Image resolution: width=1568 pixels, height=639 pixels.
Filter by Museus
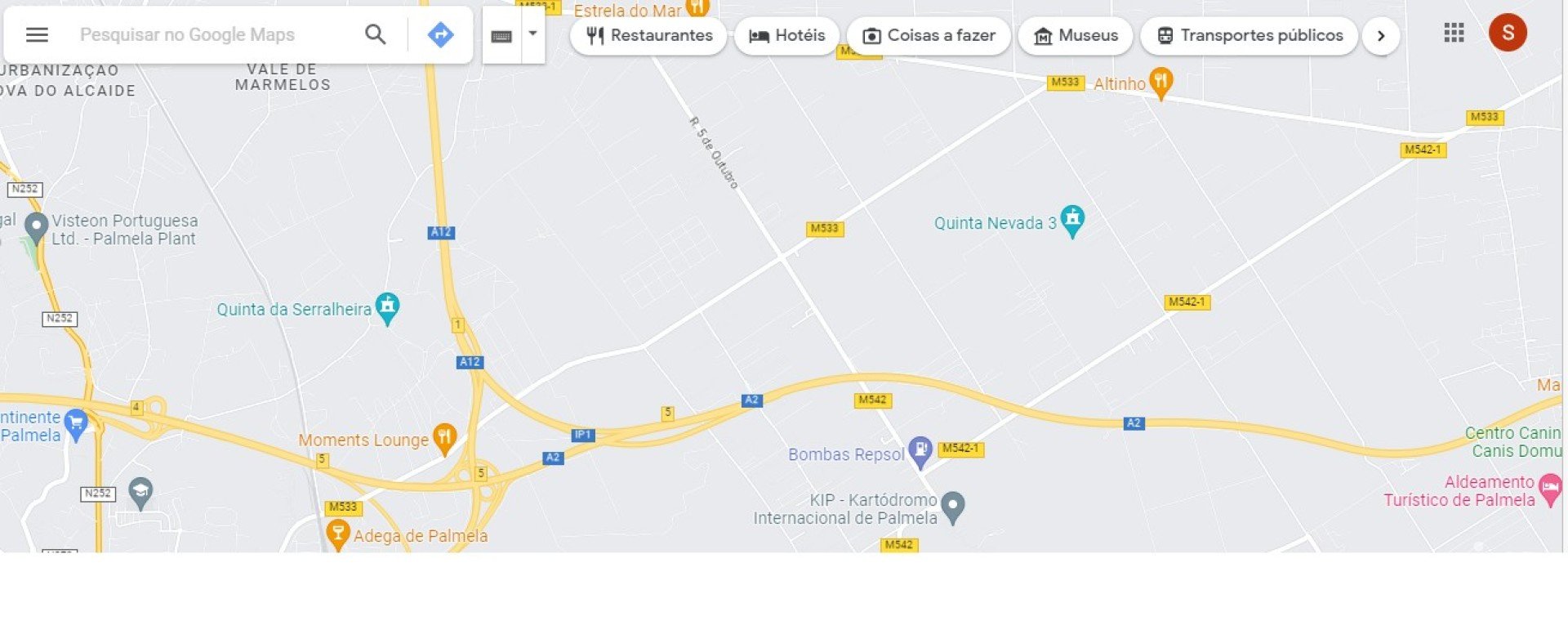pos(1076,36)
